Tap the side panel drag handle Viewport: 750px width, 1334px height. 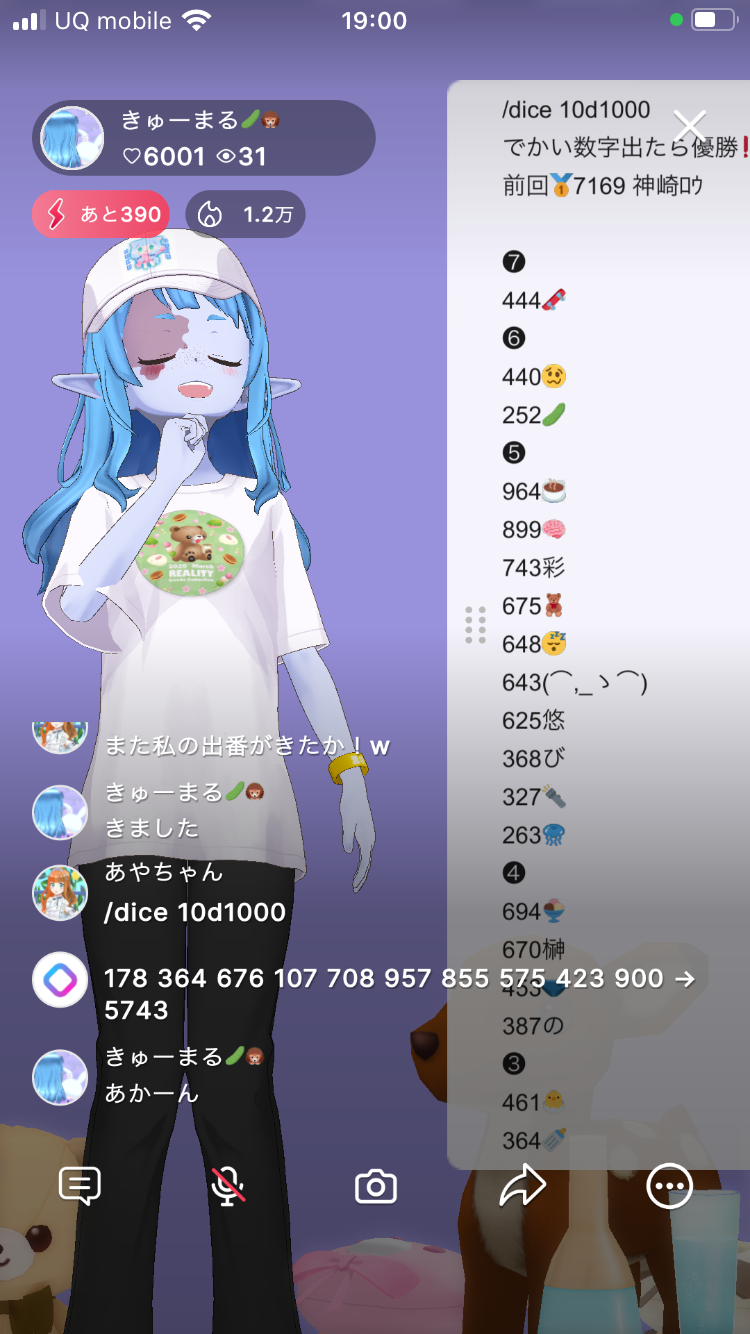(476, 625)
